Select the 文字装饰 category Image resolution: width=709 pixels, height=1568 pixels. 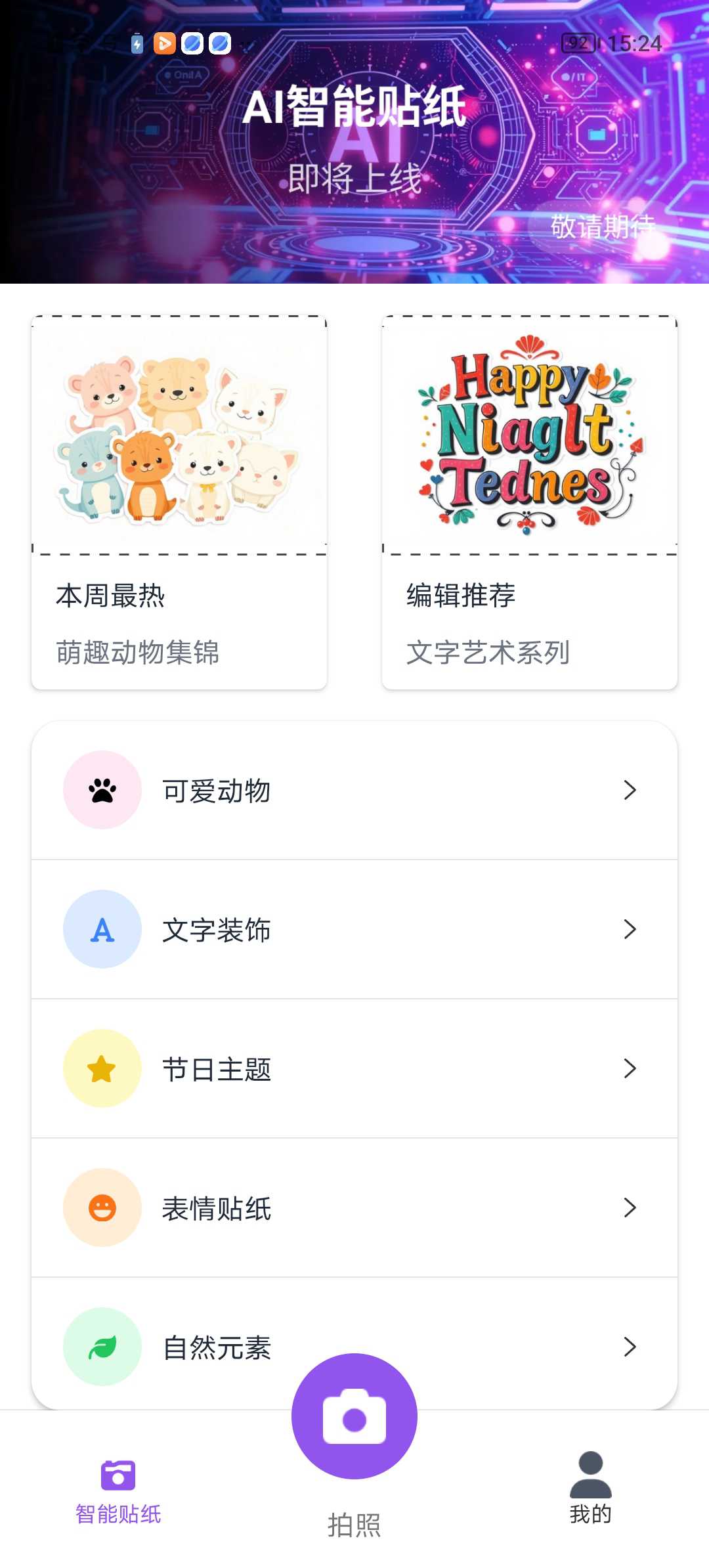pos(354,930)
